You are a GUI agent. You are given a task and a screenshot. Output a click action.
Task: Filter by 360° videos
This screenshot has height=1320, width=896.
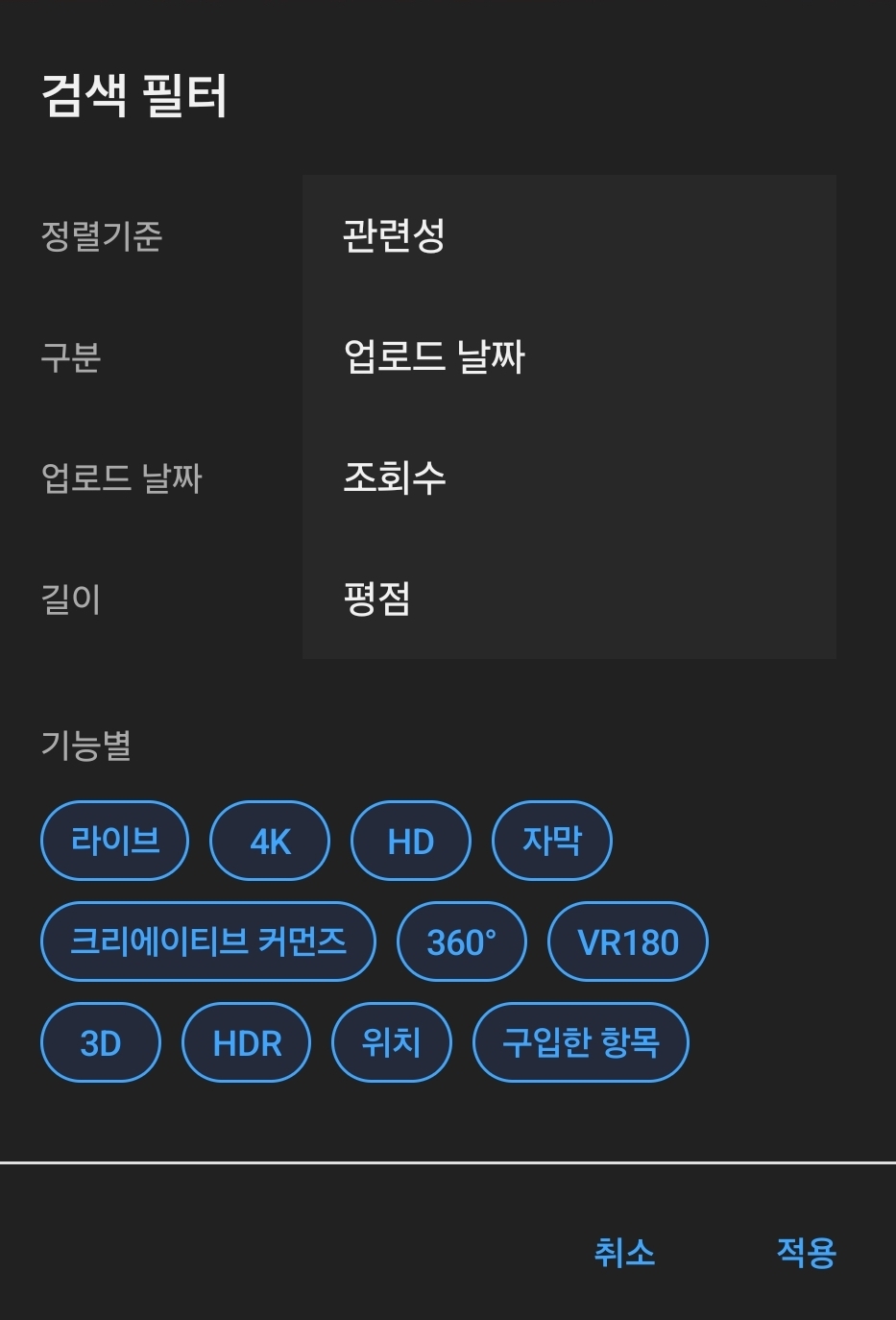462,941
